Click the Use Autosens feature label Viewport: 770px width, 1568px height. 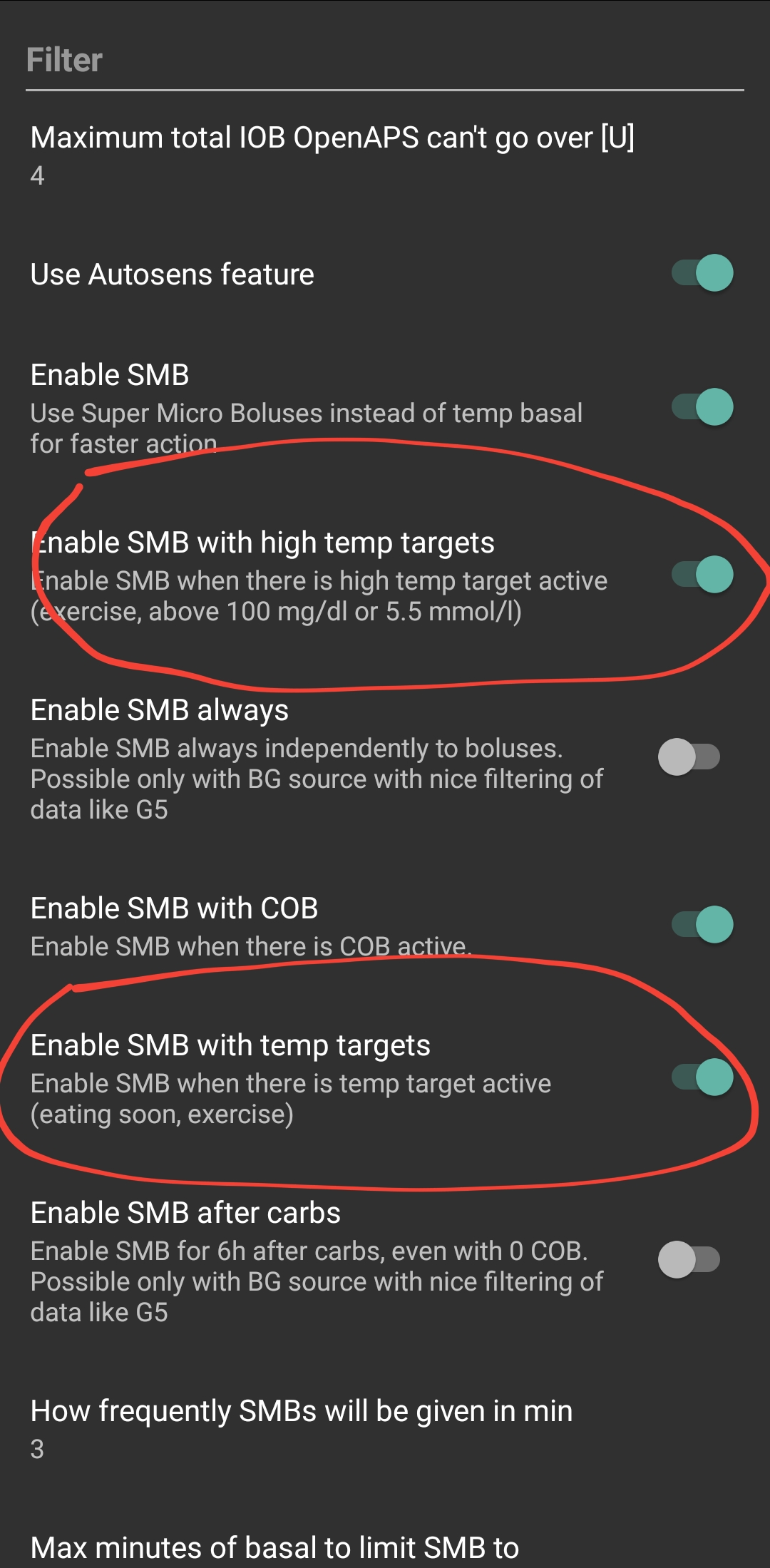point(171,273)
